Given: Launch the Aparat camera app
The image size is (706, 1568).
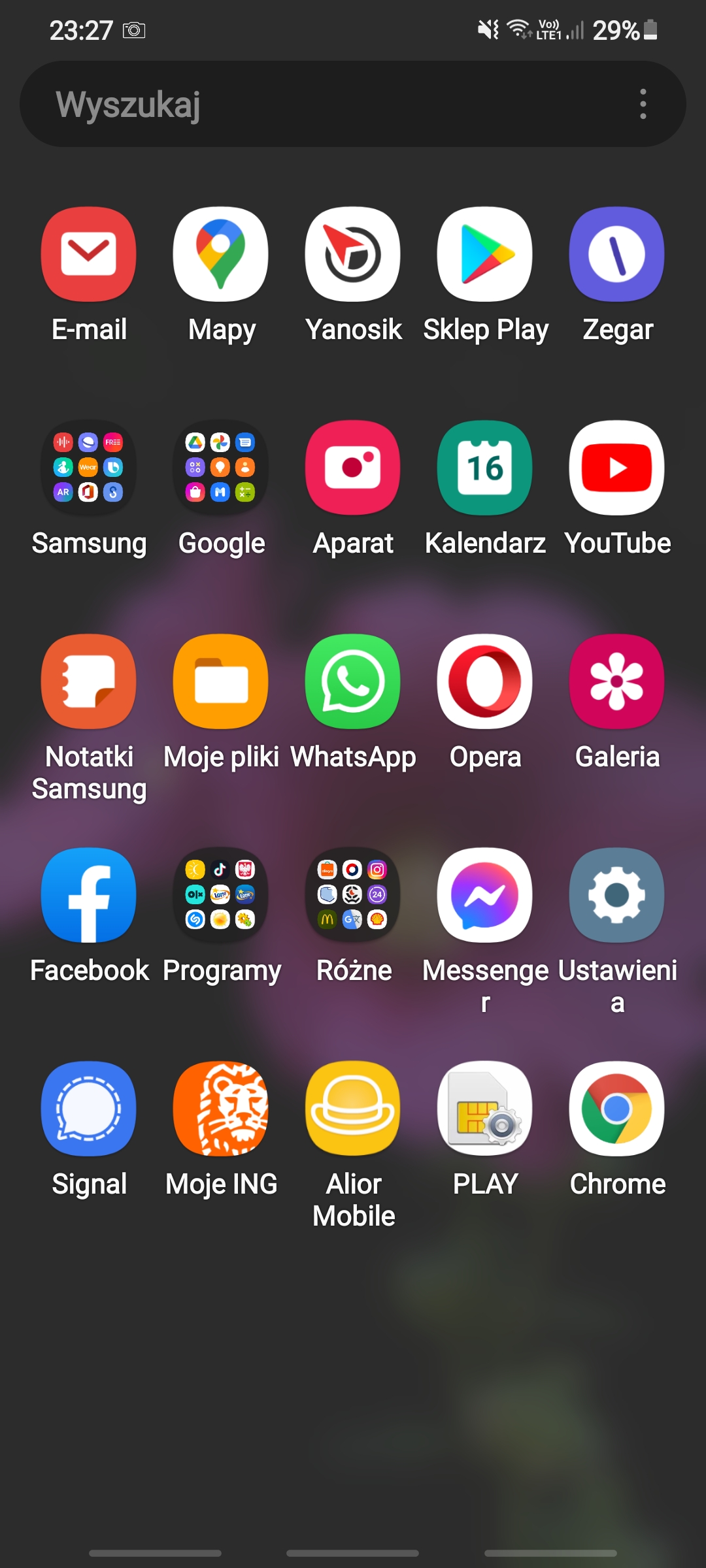Looking at the screenshot, I should point(353,468).
